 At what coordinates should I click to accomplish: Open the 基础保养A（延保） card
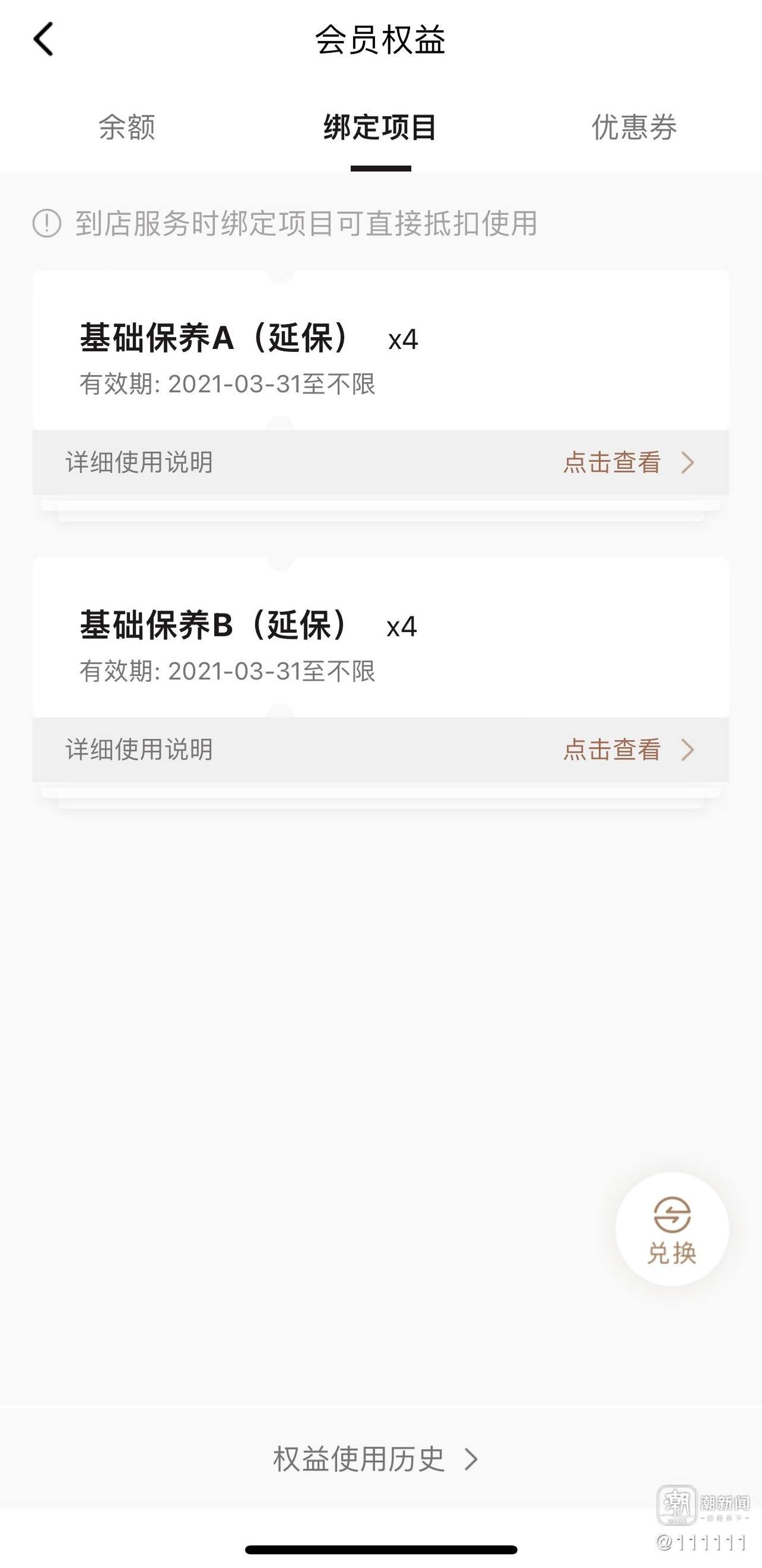coord(381,351)
